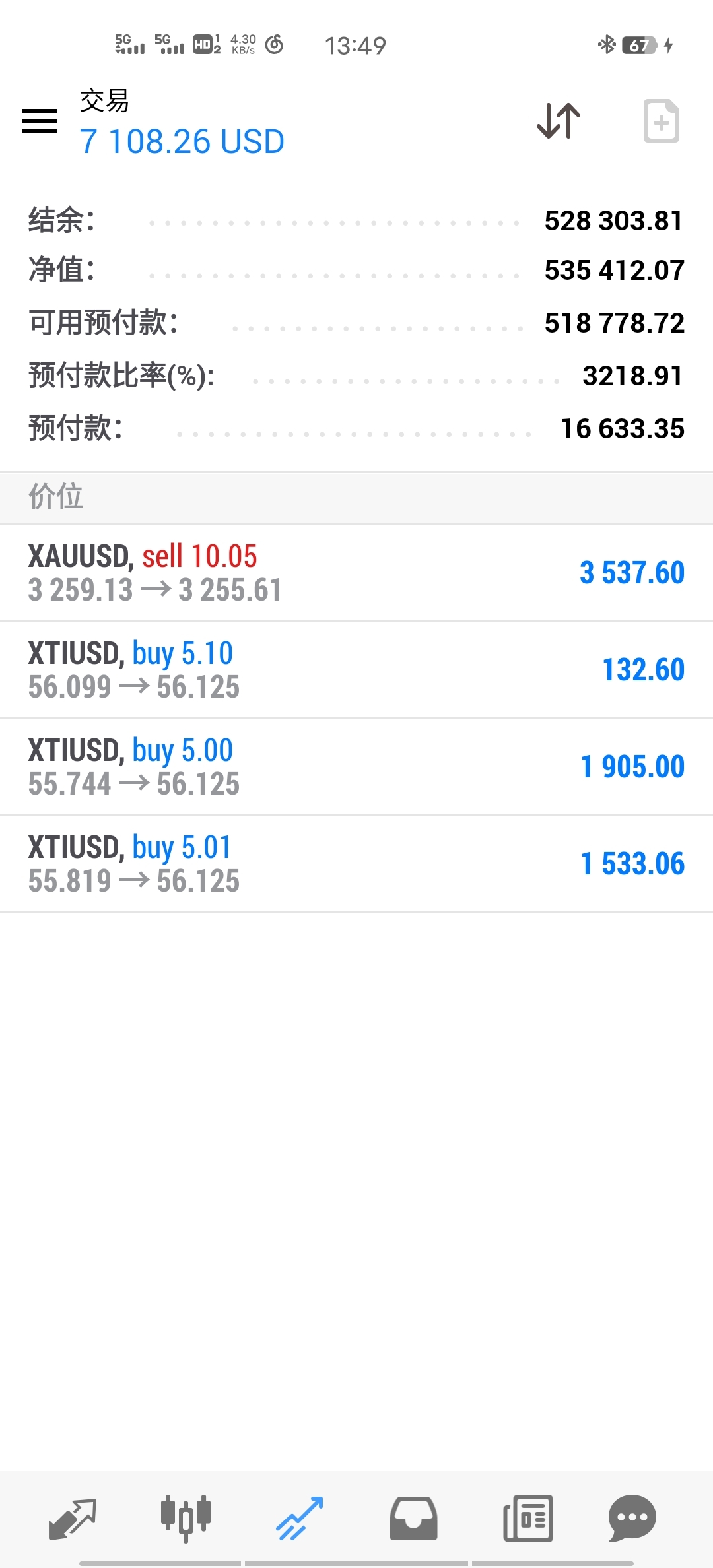Open the XTIUSD buy 5.10 position
The width and height of the screenshot is (713, 1568).
click(356, 670)
